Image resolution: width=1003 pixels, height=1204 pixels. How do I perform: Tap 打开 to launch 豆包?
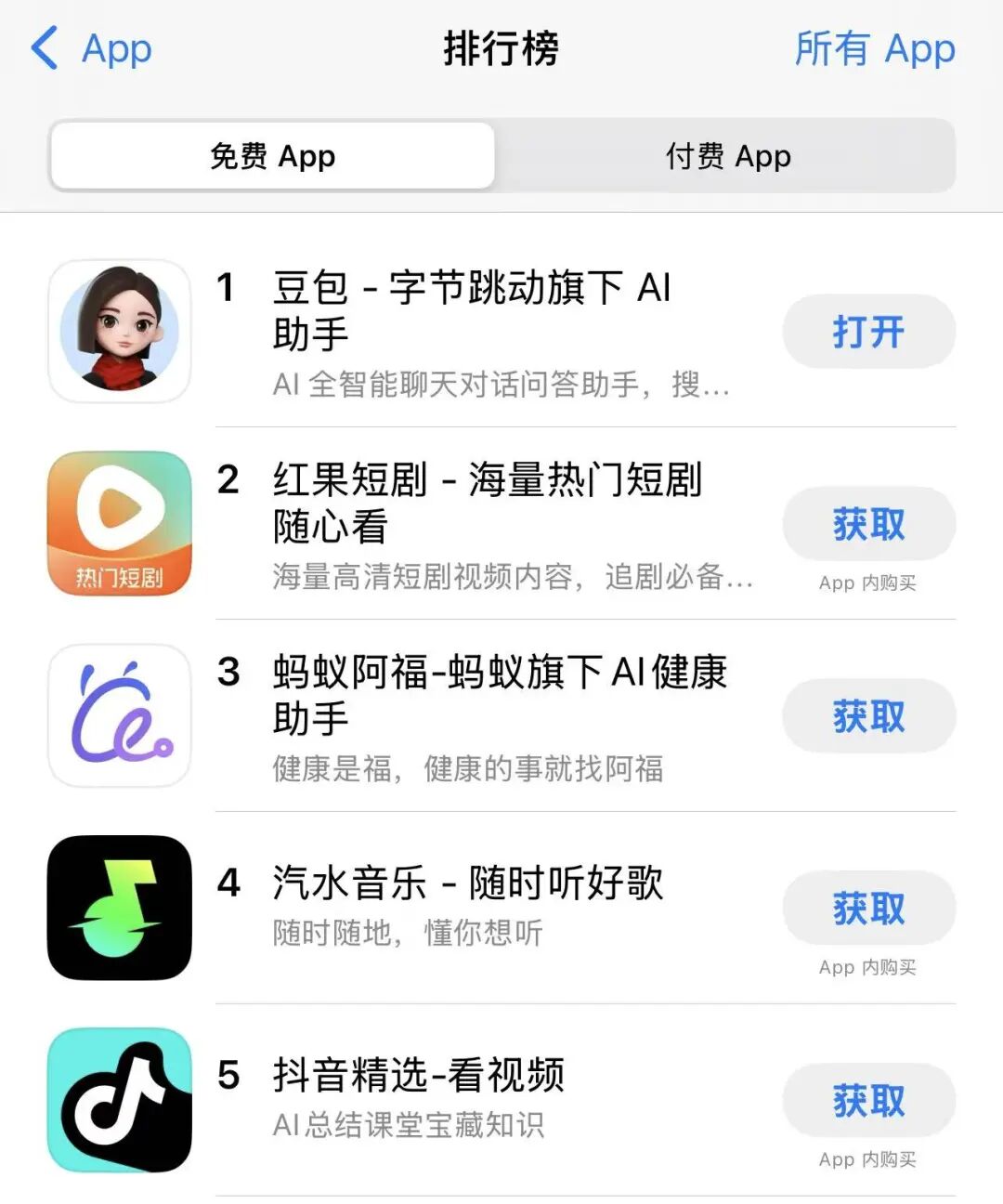(868, 332)
